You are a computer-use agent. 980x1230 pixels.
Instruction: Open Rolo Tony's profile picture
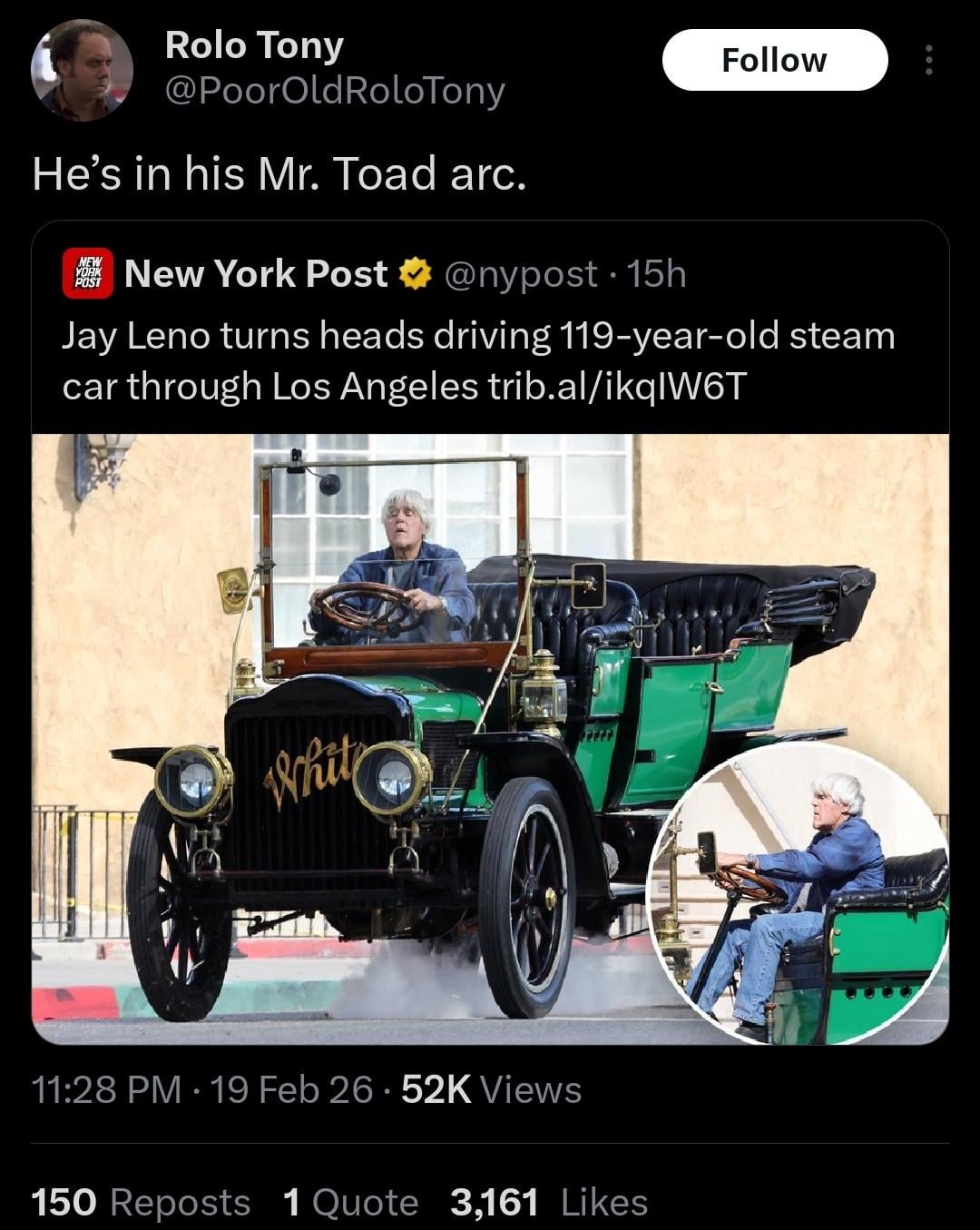pyautogui.click(x=82, y=71)
